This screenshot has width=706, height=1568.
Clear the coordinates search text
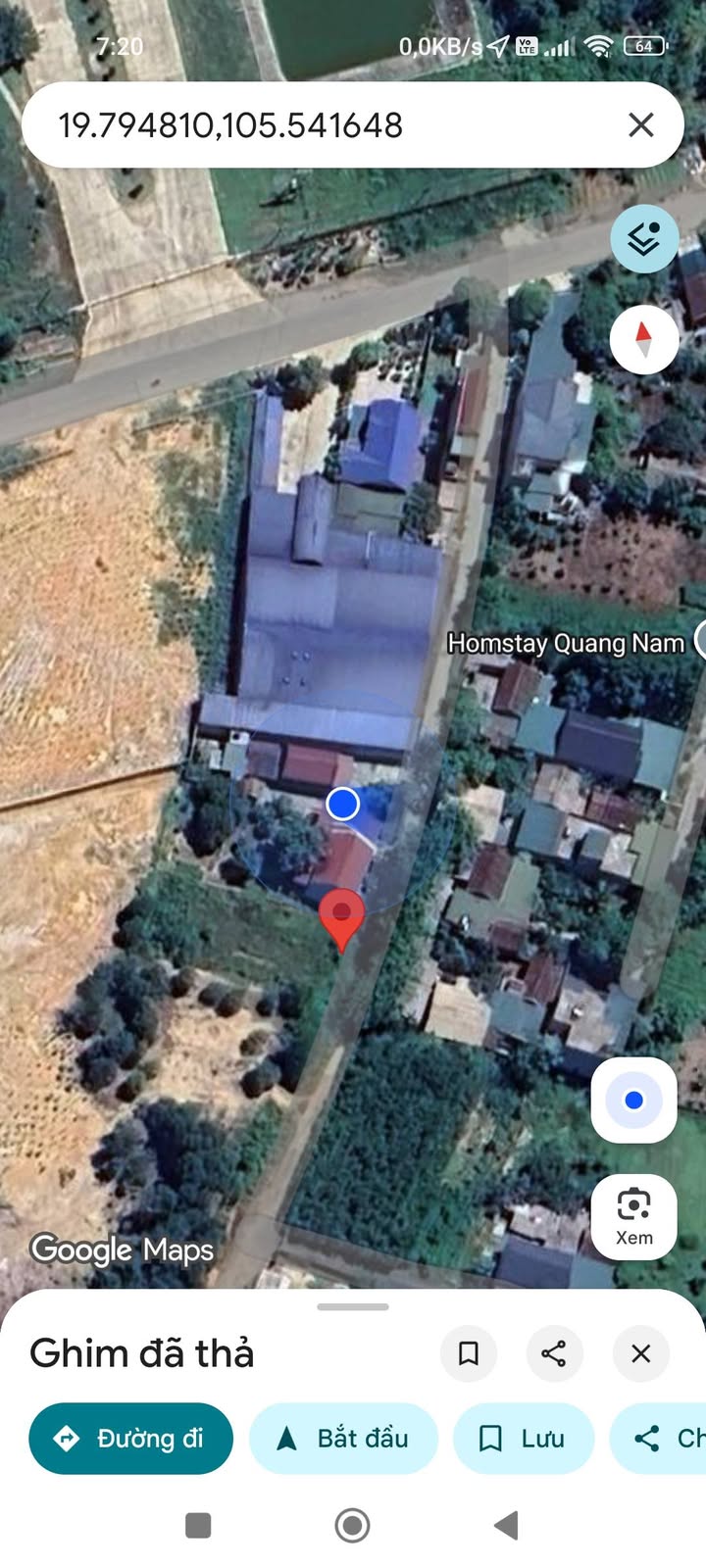[x=640, y=125]
